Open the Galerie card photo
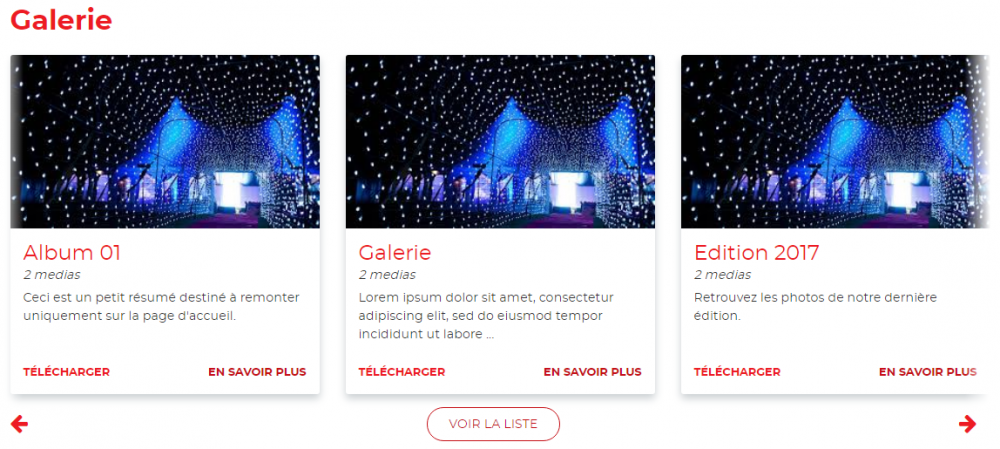This screenshot has height=449, width=1000. pyautogui.click(x=500, y=142)
